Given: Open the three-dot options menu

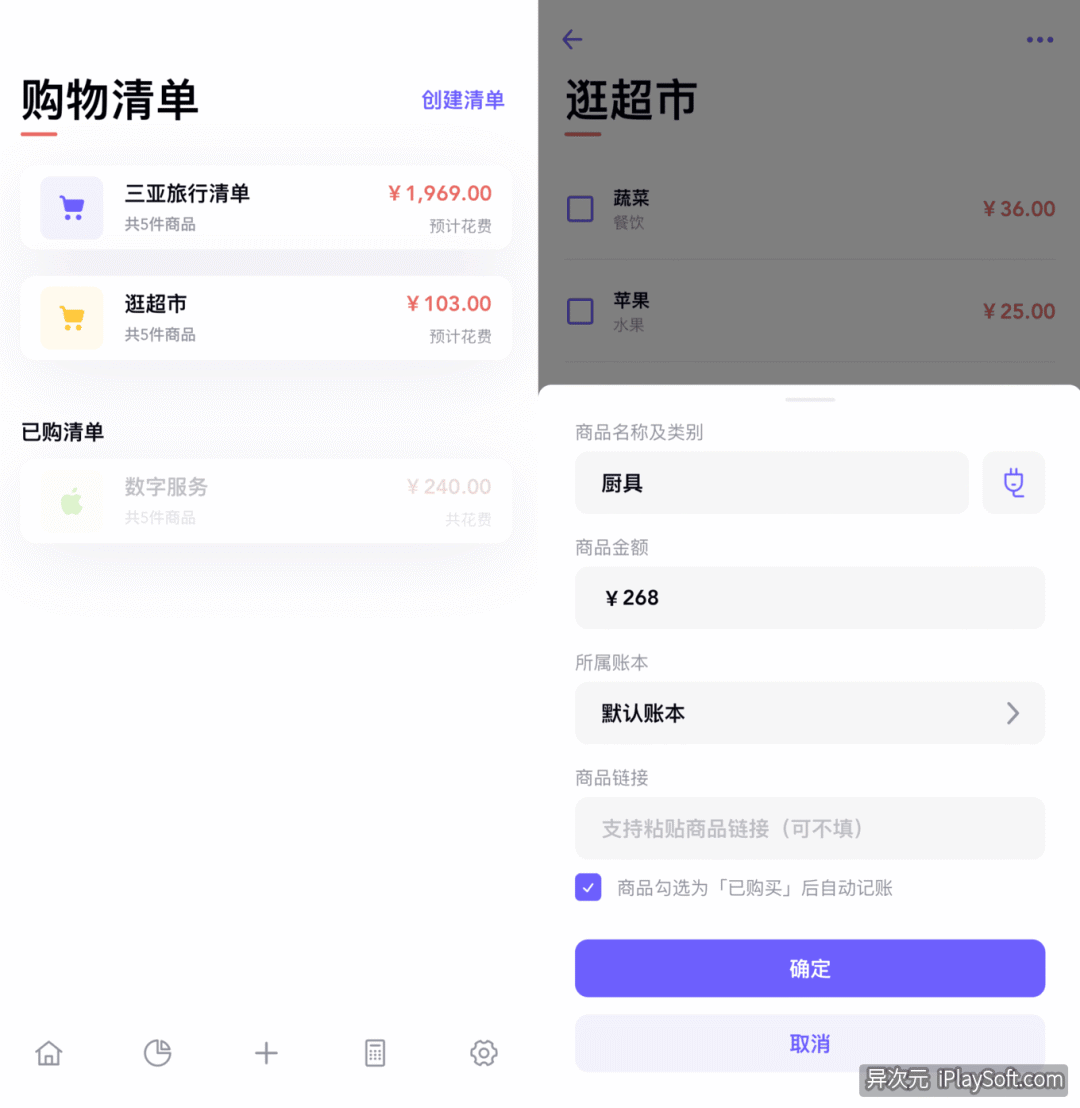Looking at the screenshot, I should (1040, 40).
